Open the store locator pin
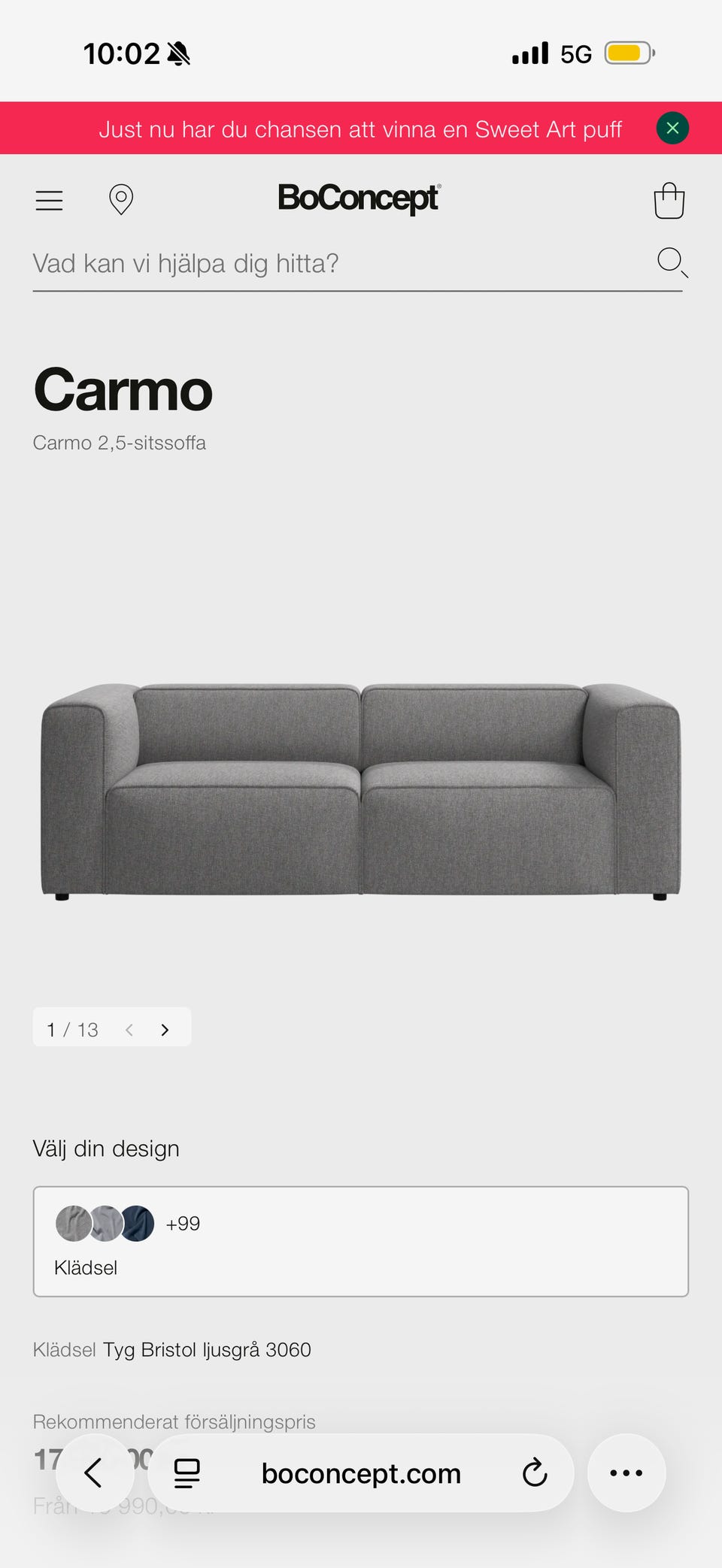This screenshot has width=722, height=1568. [x=121, y=200]
